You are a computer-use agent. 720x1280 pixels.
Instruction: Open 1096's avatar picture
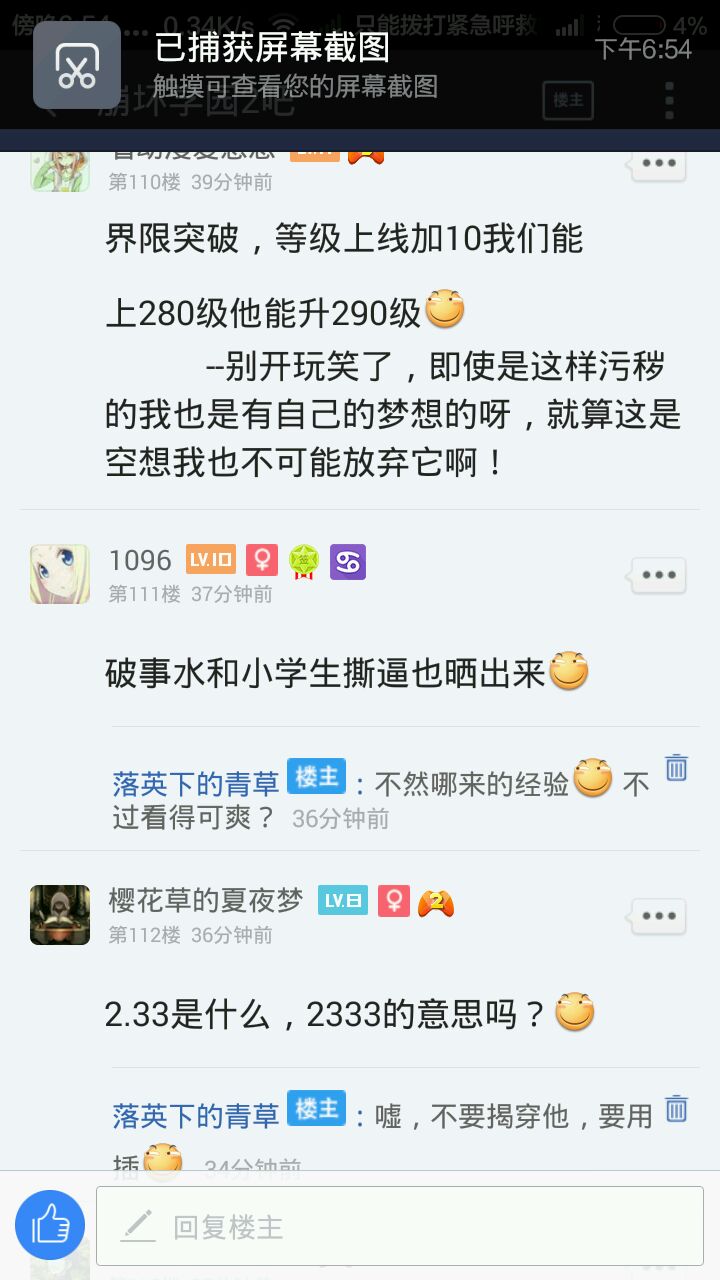click(x=60, y=574)
